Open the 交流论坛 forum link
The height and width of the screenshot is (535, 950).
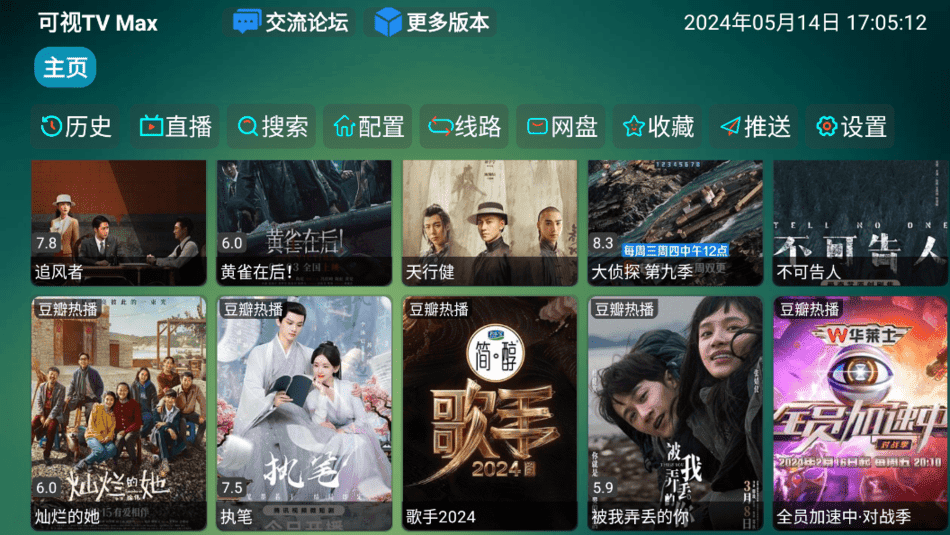click(290, 22)
